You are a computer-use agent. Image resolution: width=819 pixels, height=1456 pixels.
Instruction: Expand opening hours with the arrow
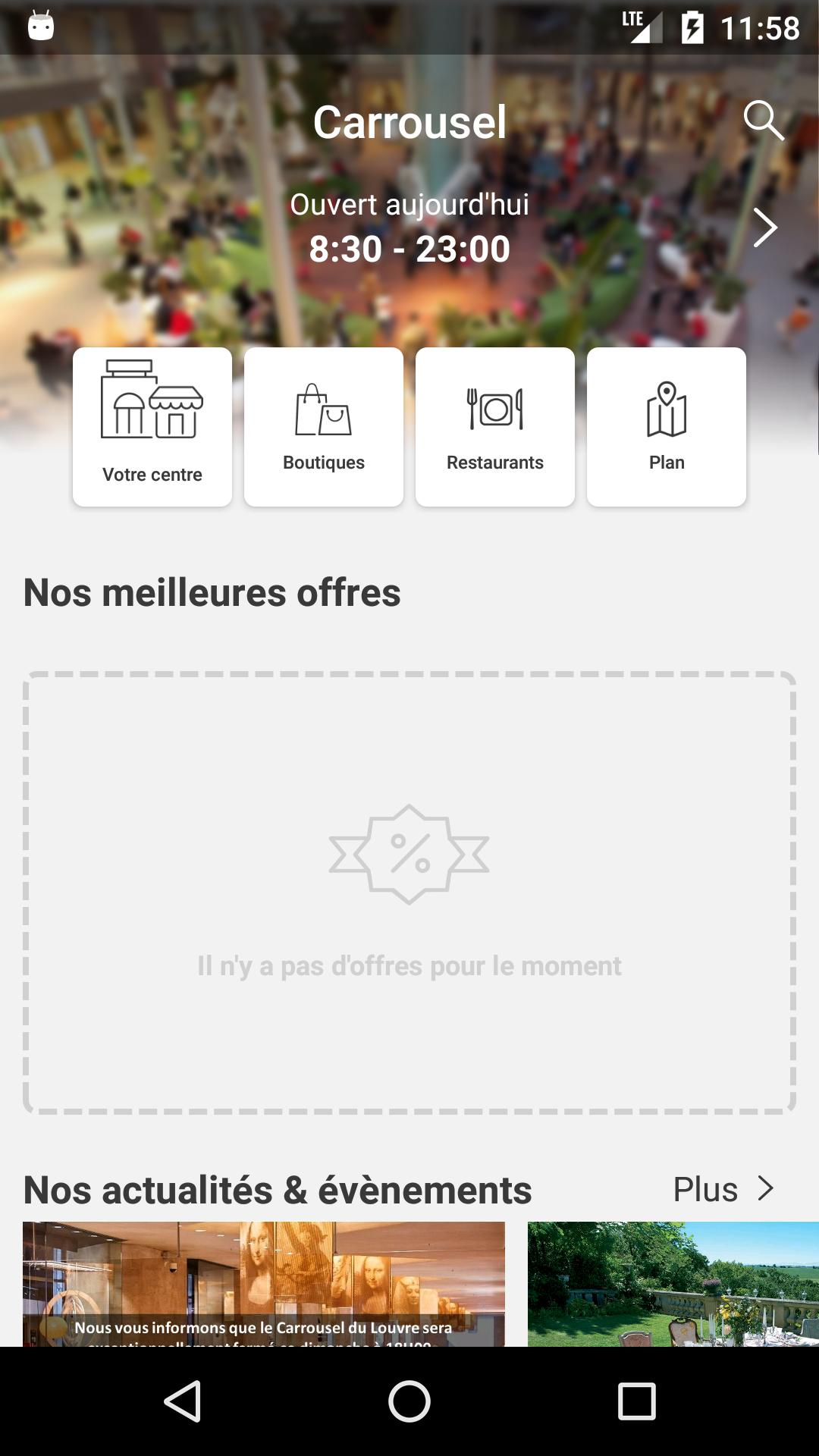coord(765,227)
